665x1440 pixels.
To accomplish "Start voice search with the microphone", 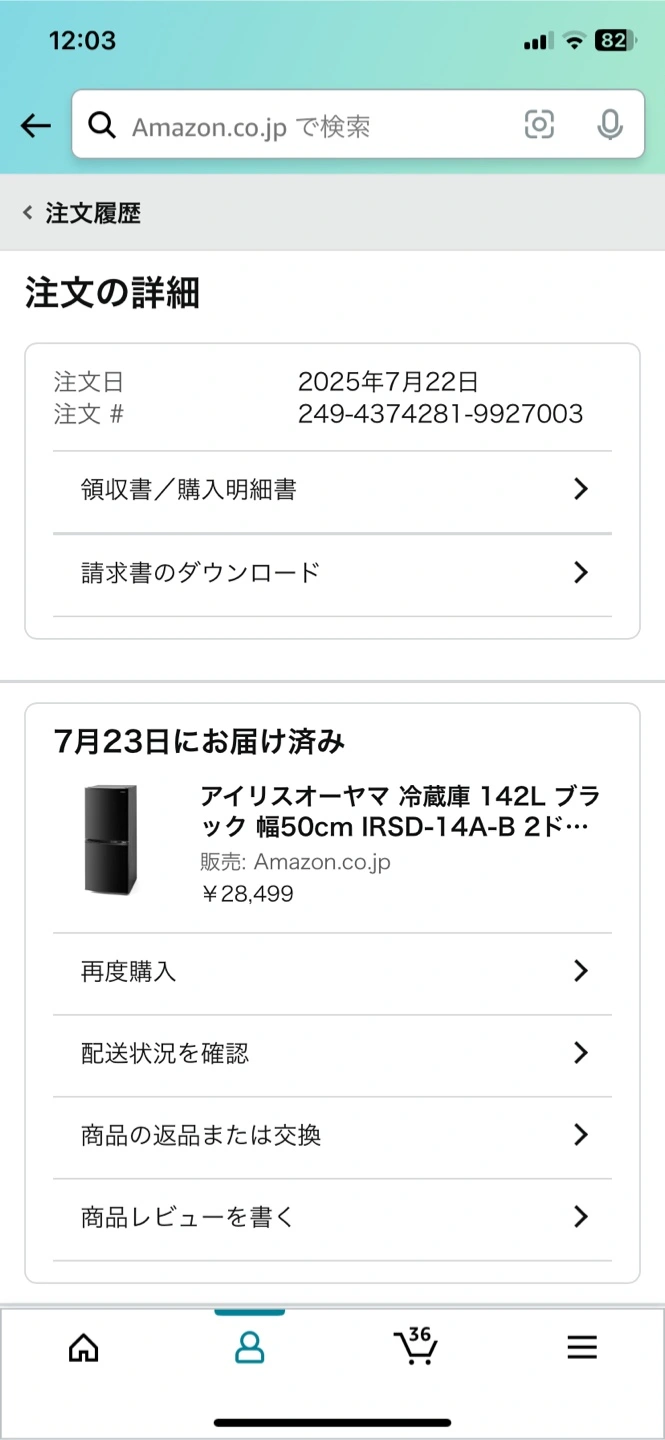I will point(609,125).
